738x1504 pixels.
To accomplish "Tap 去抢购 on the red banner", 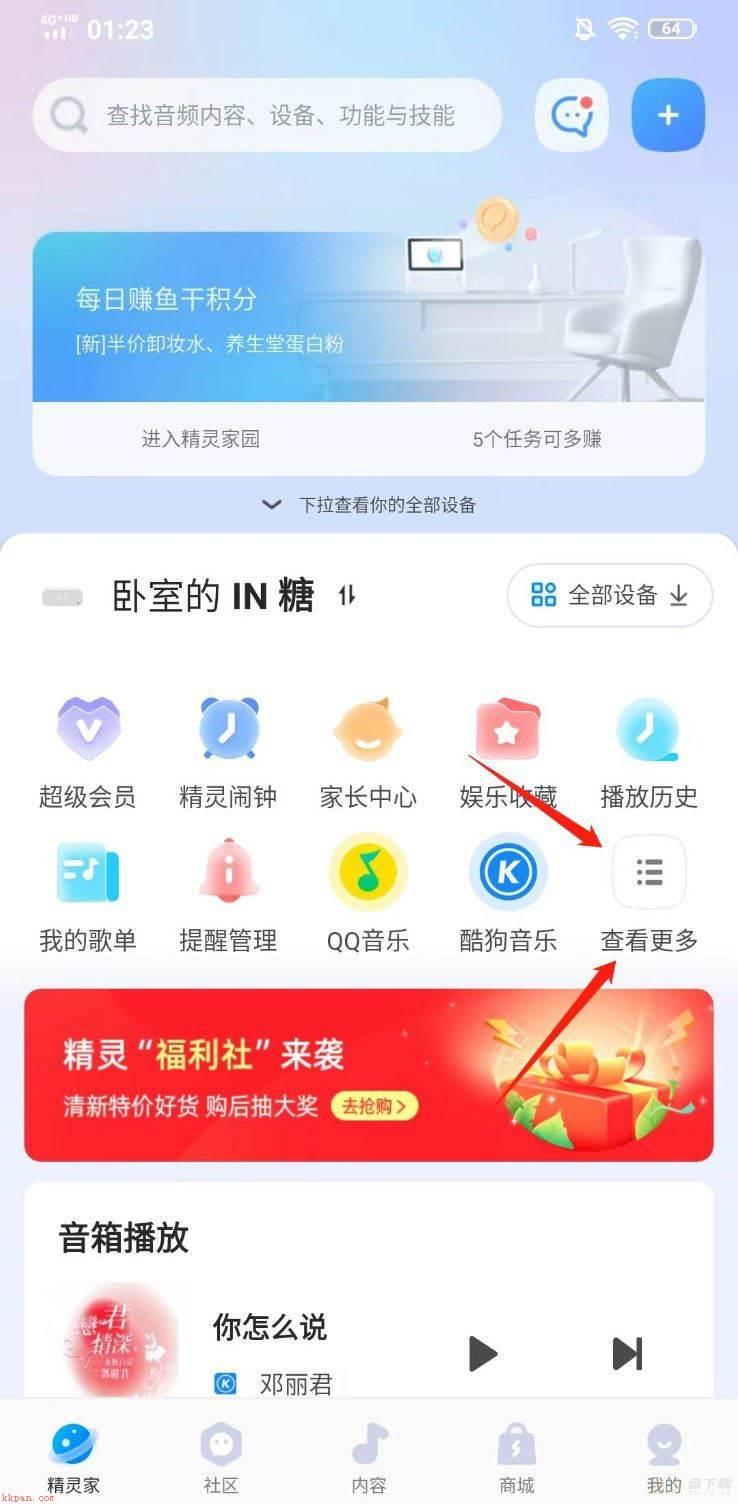I will tap(374, 1106).
